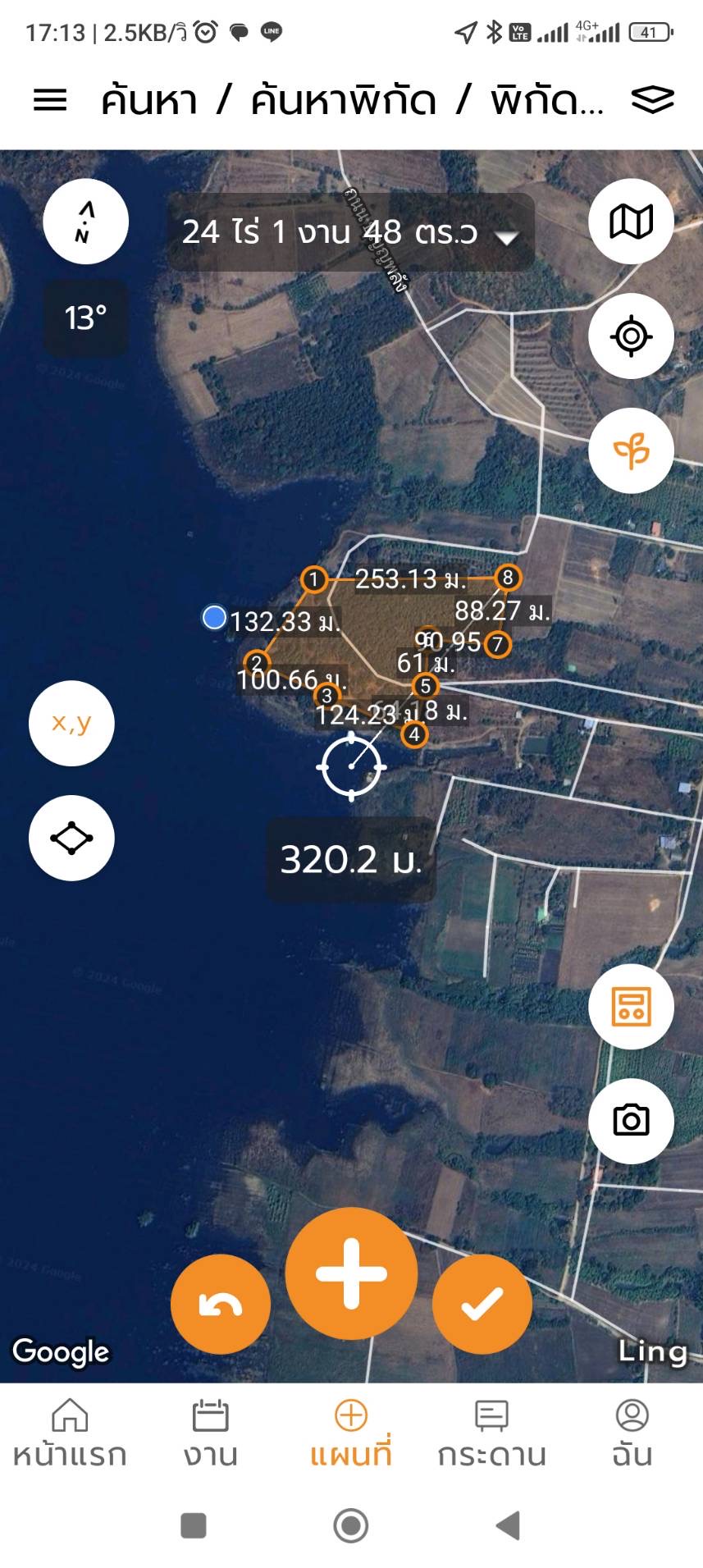
Task: Tap the north compass button
Action: click(x=85, y=222)
